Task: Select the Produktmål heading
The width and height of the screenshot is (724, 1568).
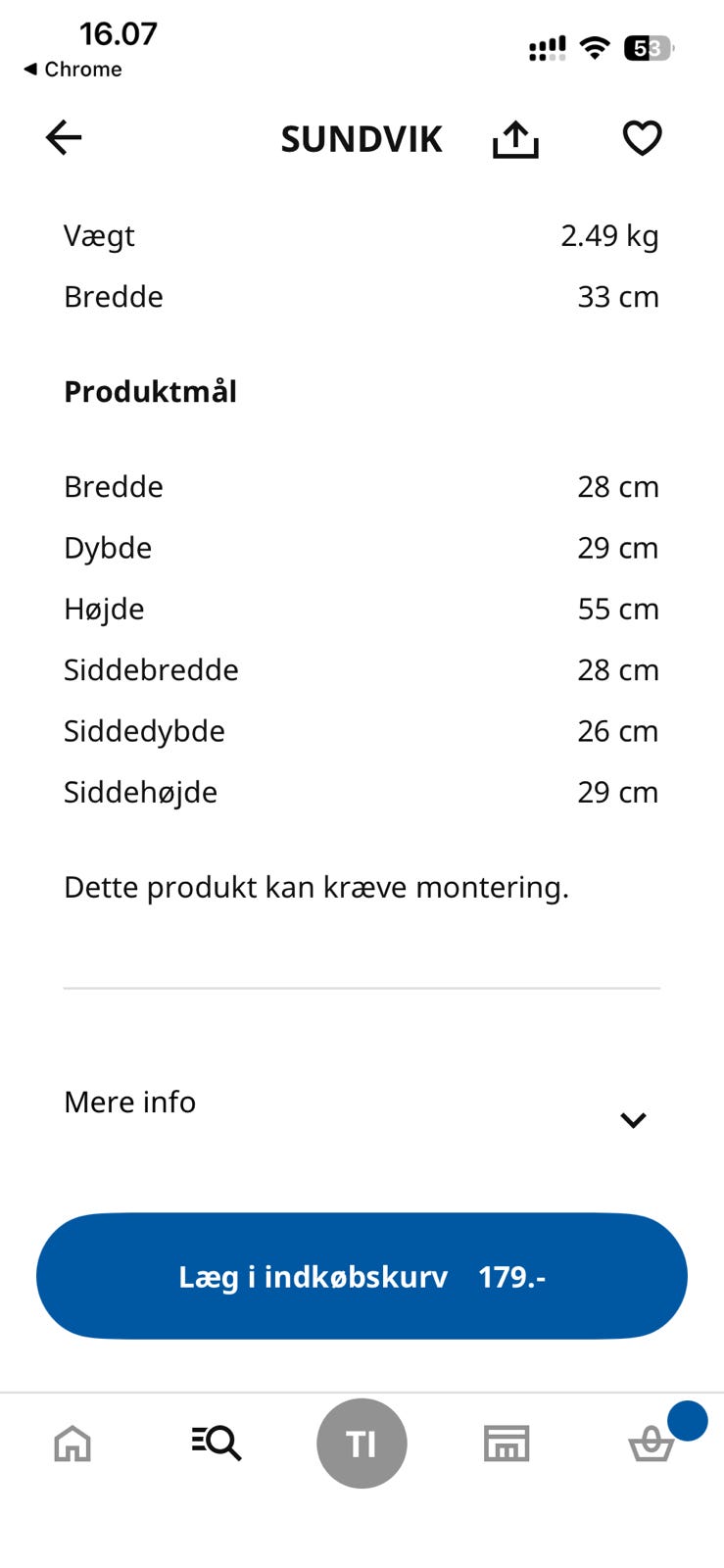Action: coord(150,391)
